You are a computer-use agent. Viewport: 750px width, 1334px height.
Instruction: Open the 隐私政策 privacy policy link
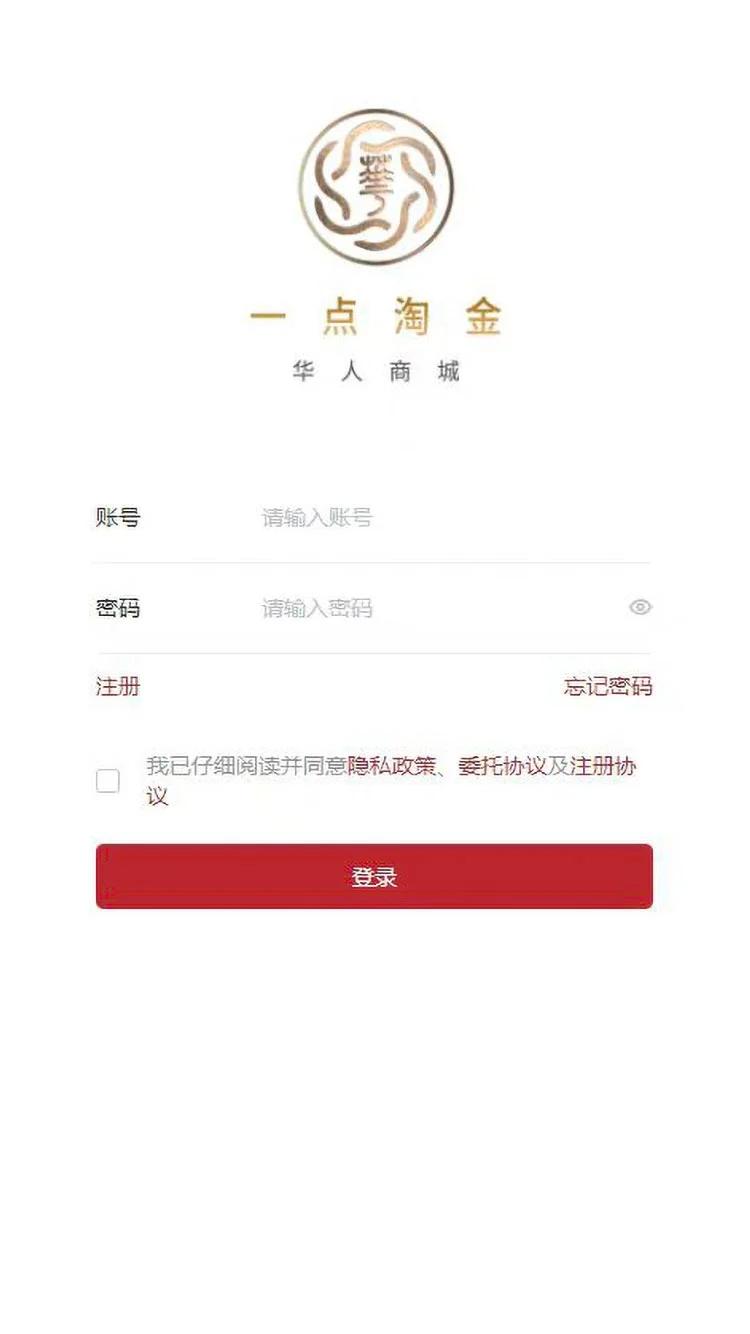coord(392,767)
